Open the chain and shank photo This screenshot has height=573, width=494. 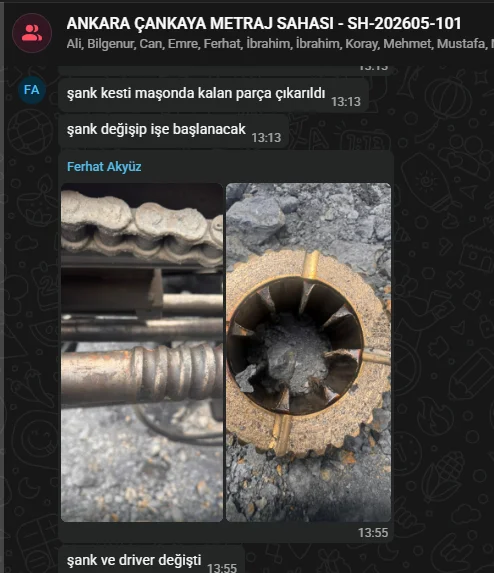pyautogui.click(x=142, y=352)
